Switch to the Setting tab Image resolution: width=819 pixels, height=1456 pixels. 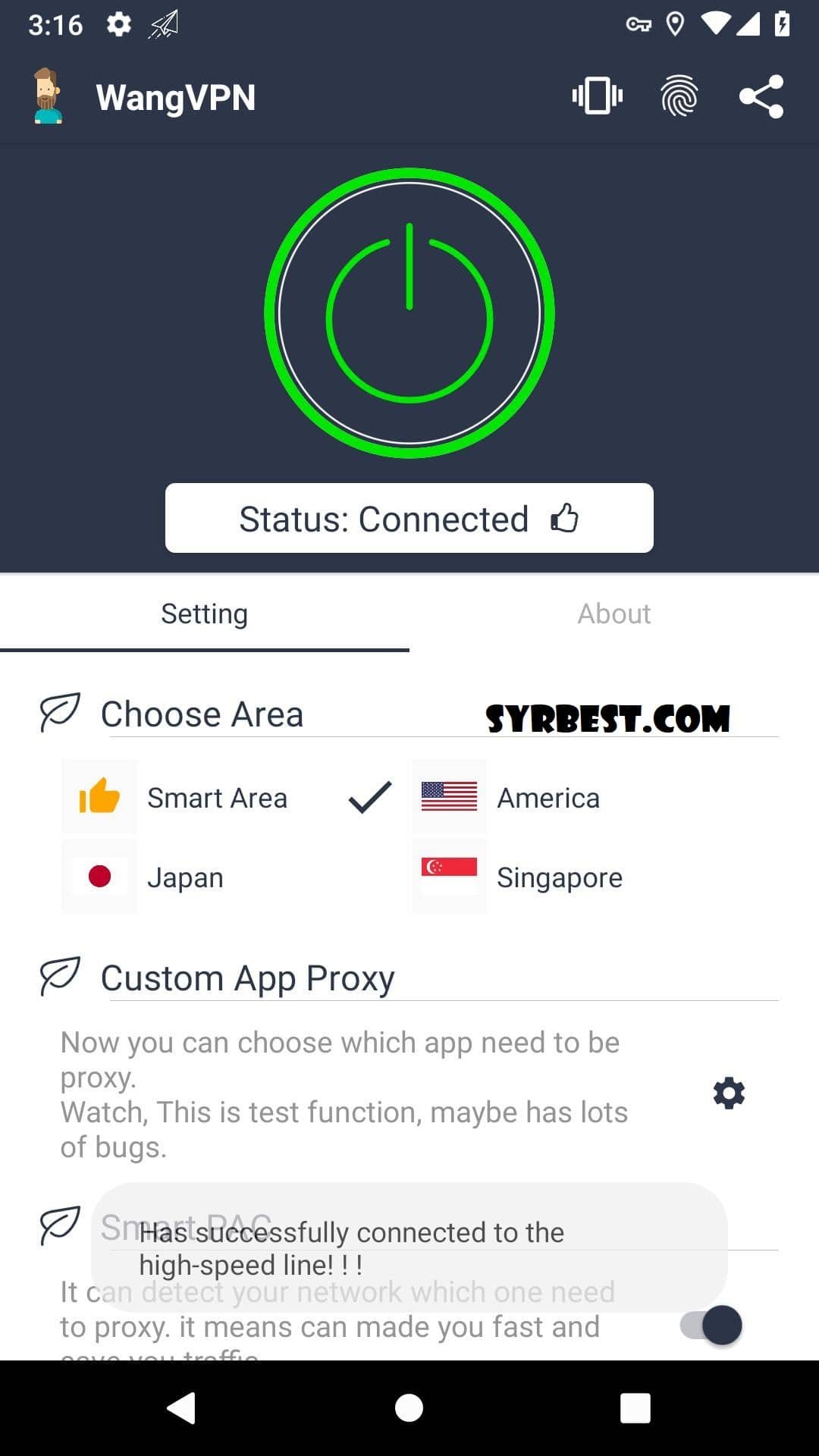click(x=204, y=613)
